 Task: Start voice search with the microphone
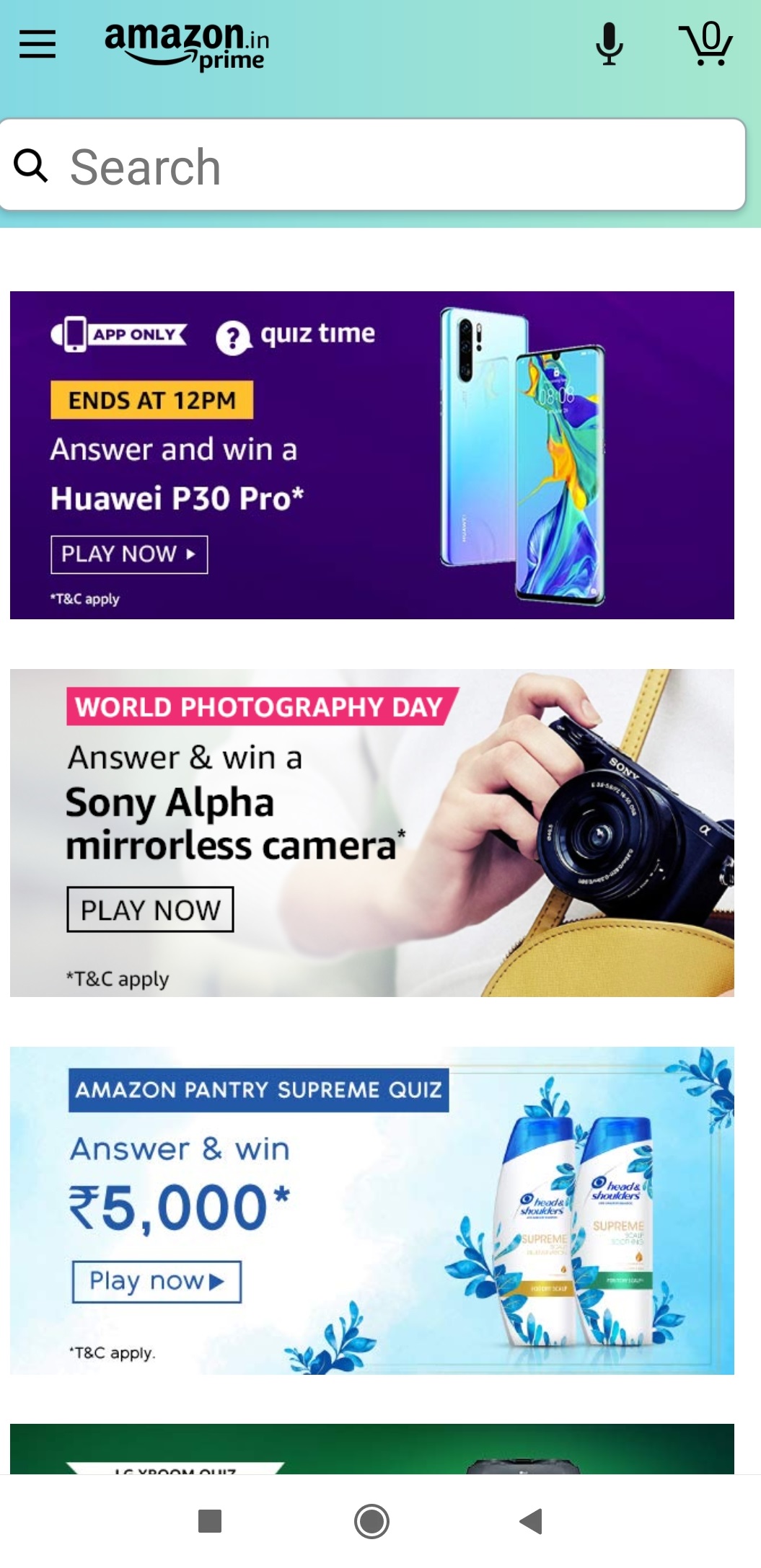click(610, 43)
